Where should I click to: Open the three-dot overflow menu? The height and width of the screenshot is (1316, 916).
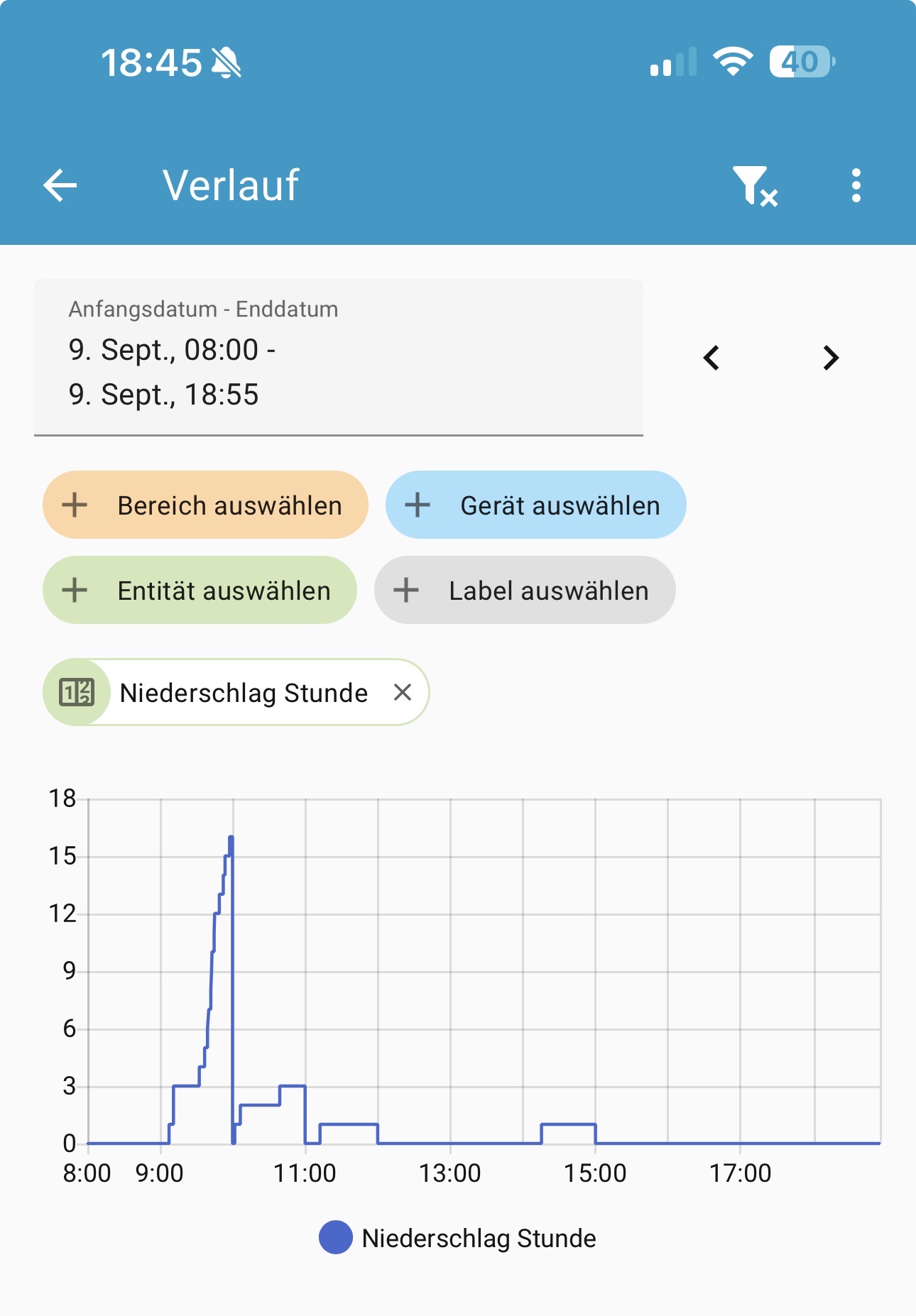coord(856,186)
